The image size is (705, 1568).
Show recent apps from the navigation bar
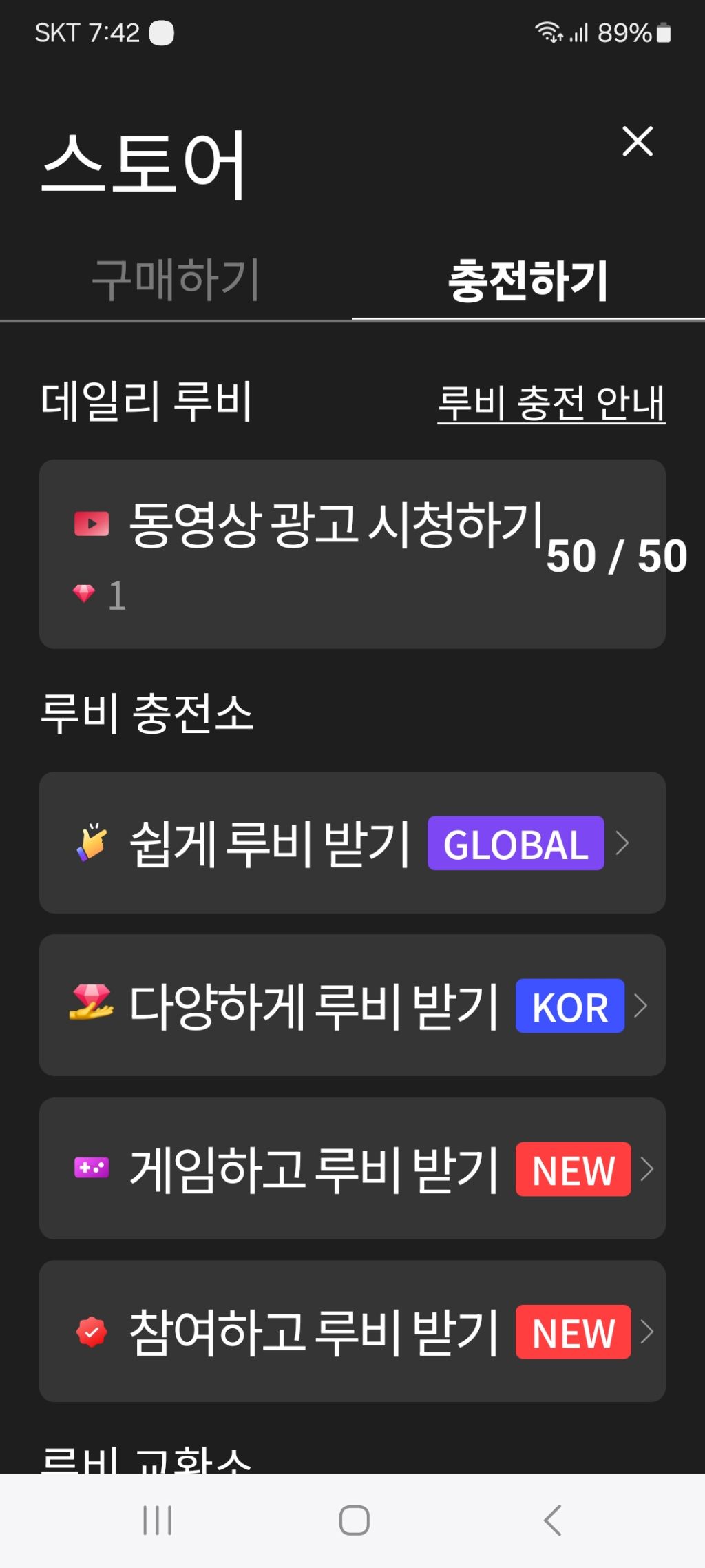[158, 1520]
